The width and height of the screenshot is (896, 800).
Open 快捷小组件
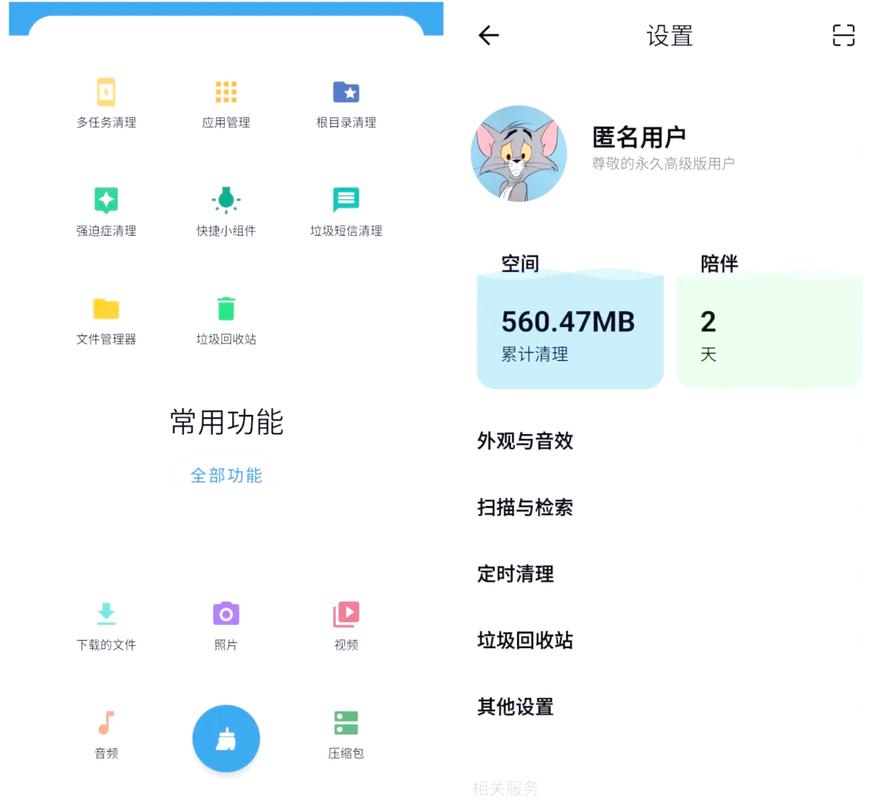[x=226, y=211]
